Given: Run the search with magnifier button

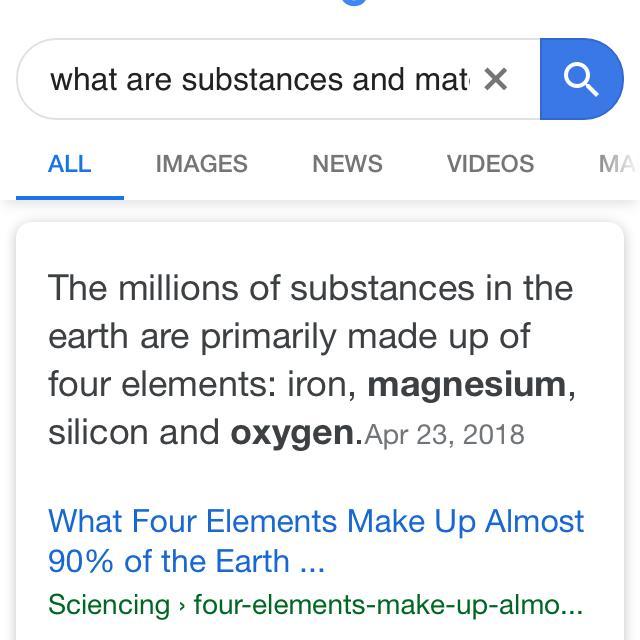Looking at the screenshot, I should 581,79.
